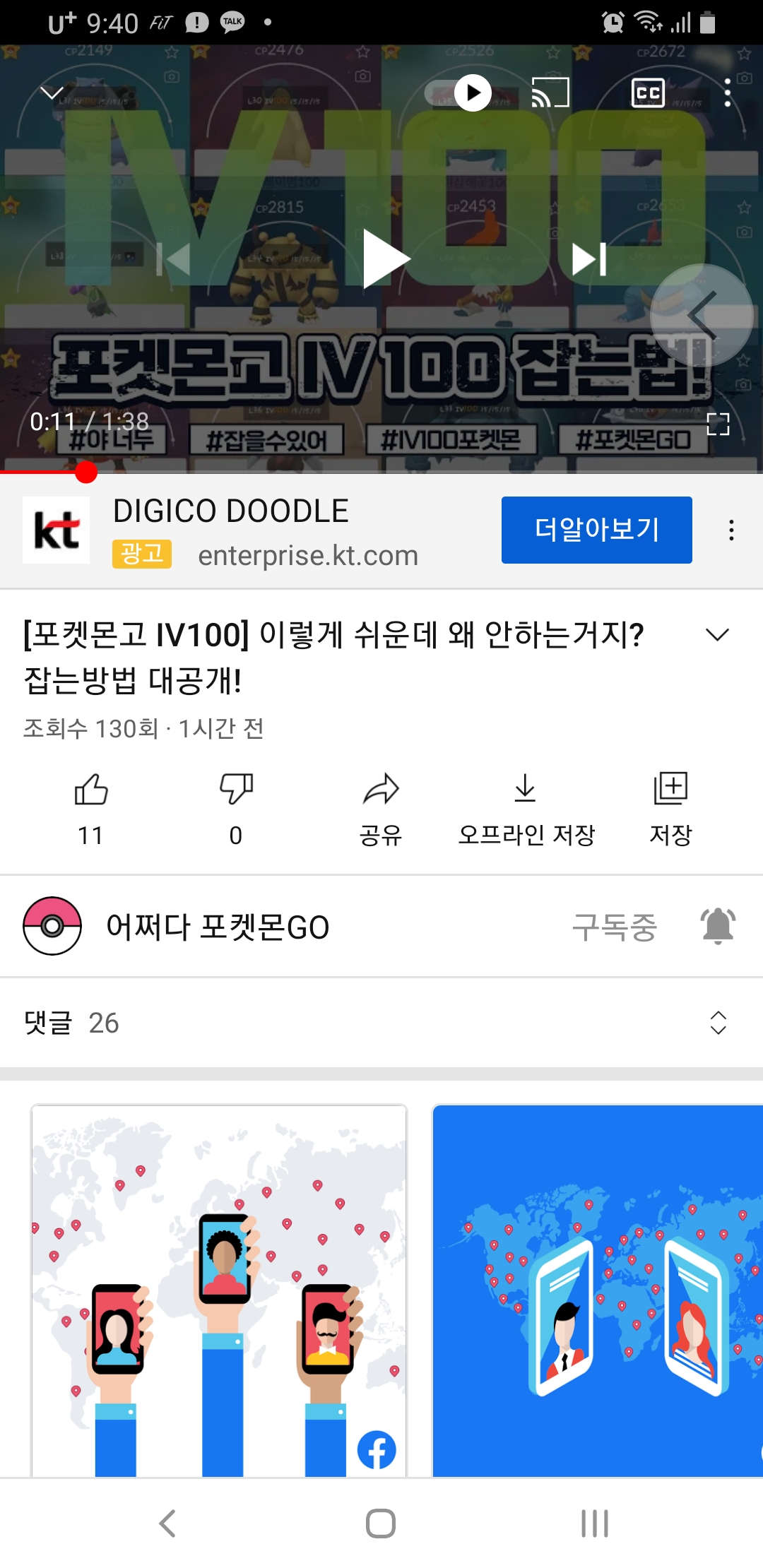Enter fullscreen mode
The width and height of the screenshot is (763, 1568).
[x=717, y=424]
